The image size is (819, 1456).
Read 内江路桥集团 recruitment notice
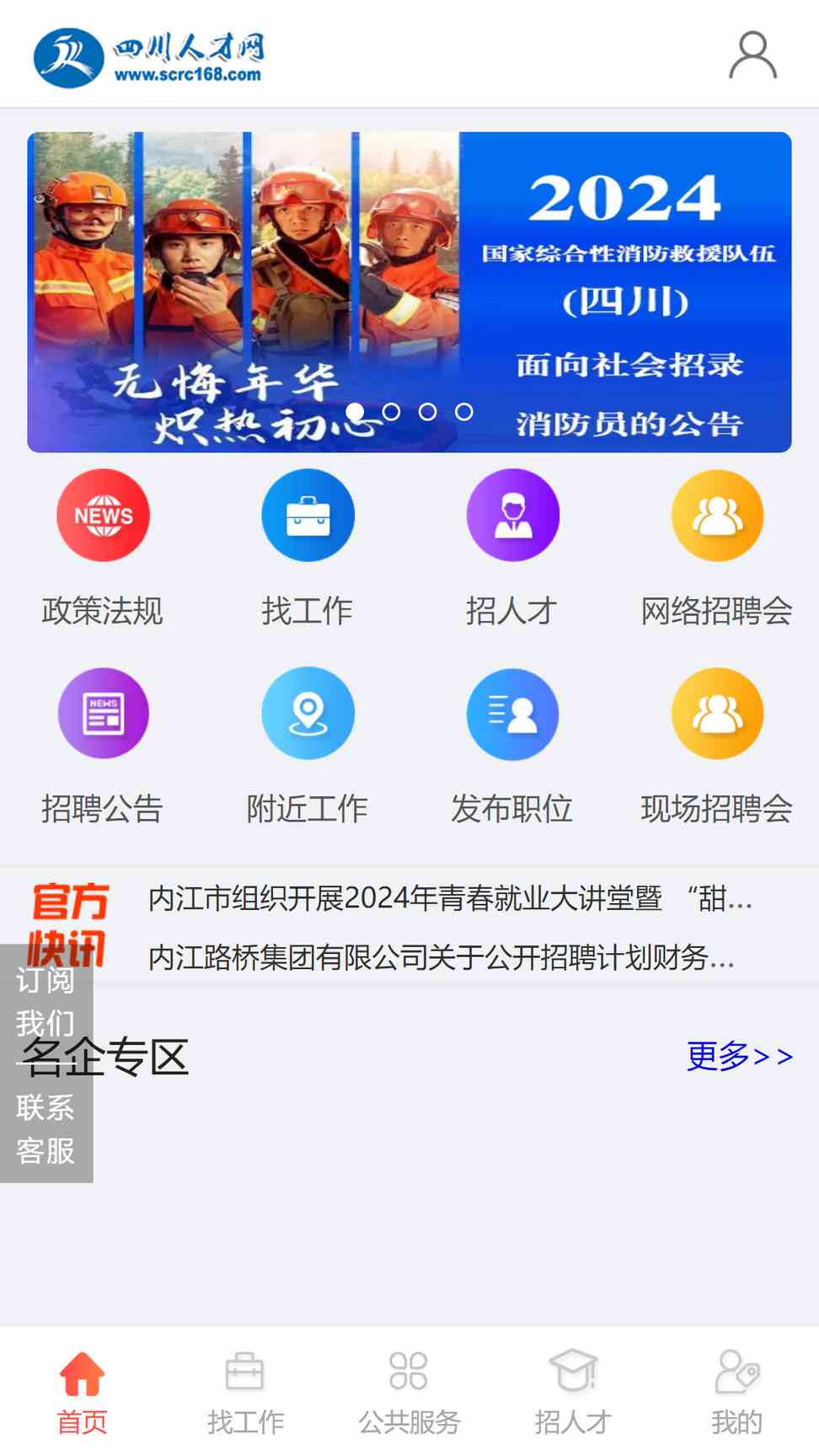click(441, 957)
